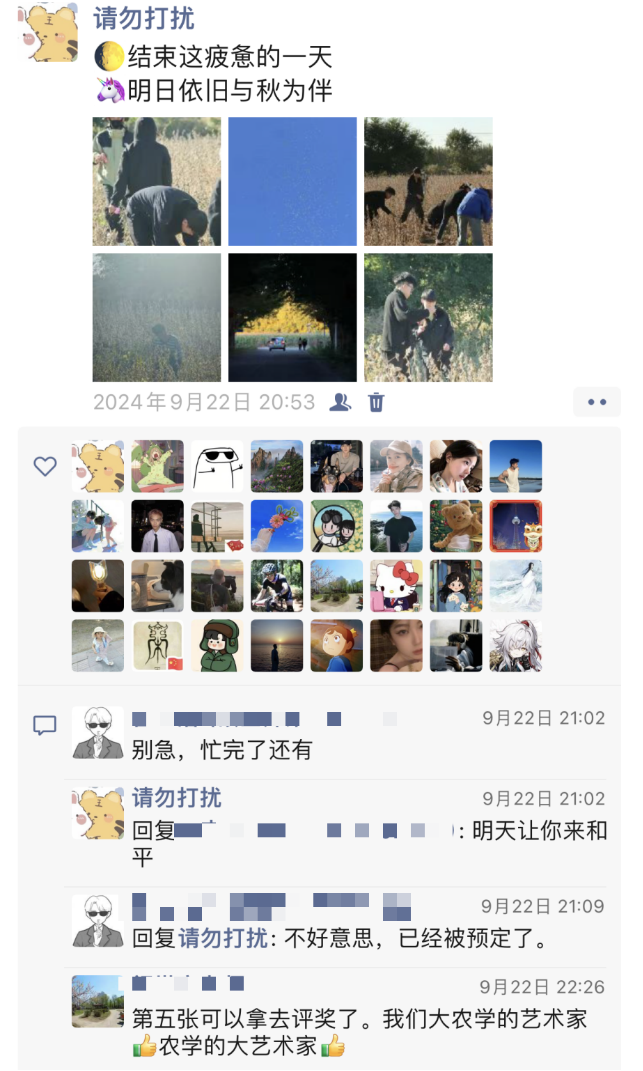643x1071 pixels.
Task: Open the photo of two people in the field
Action: (x=428, y=317)
